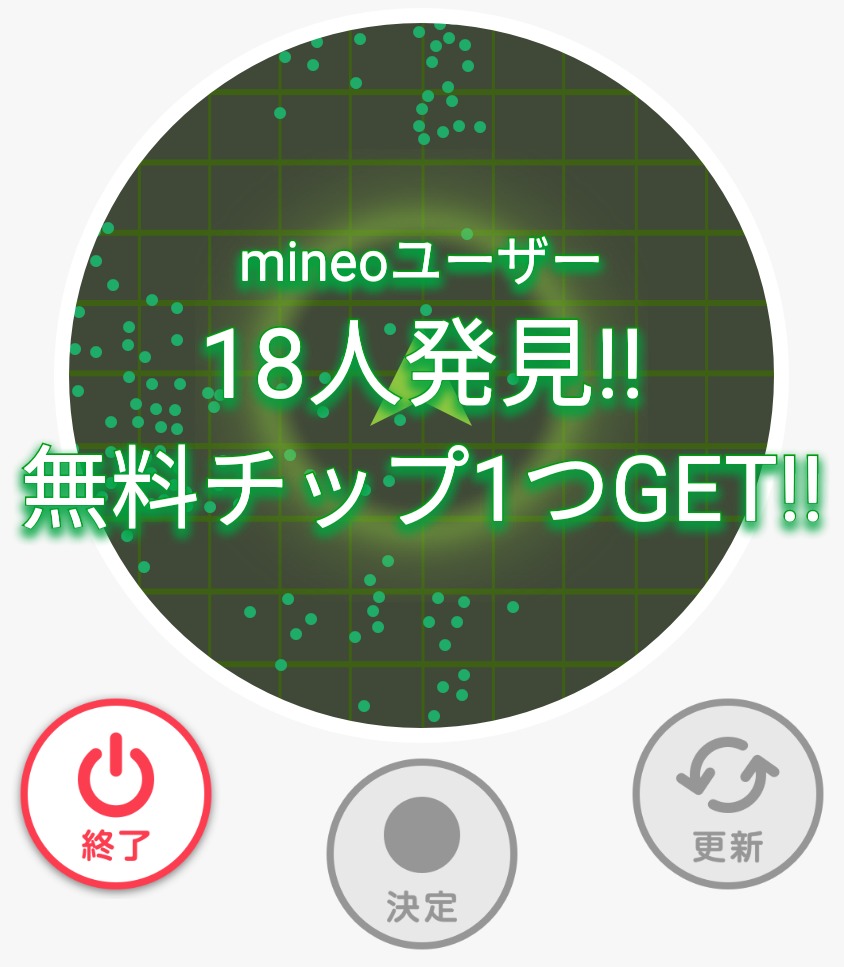Tap the red 終了 power button

(x=117, y=793)
